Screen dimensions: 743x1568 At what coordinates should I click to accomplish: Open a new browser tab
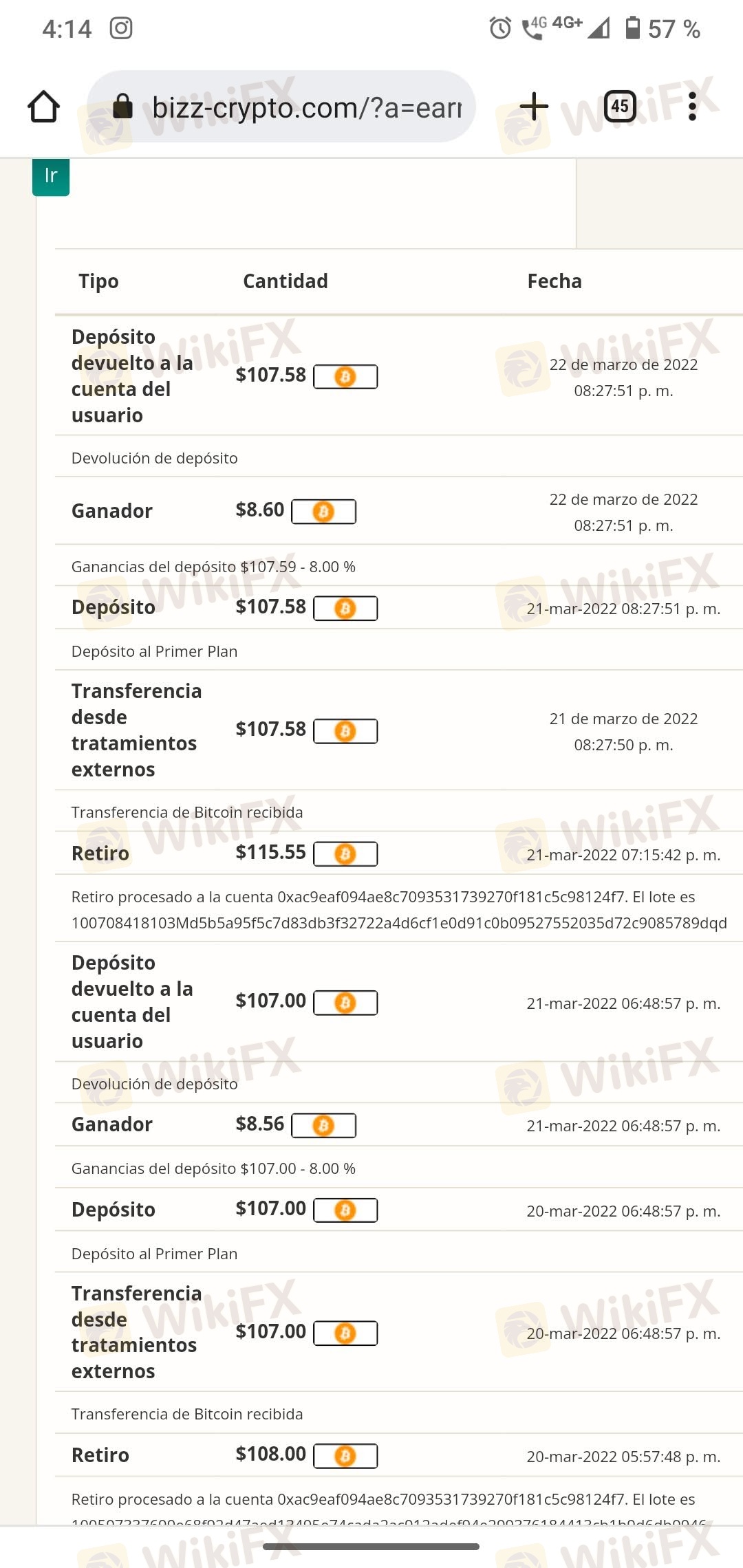point(534,107)
